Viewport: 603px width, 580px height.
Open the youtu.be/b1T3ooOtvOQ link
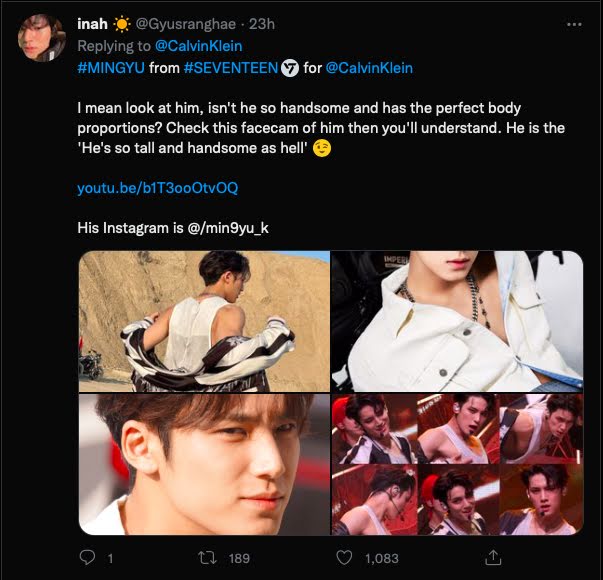[x=157, y=188]
